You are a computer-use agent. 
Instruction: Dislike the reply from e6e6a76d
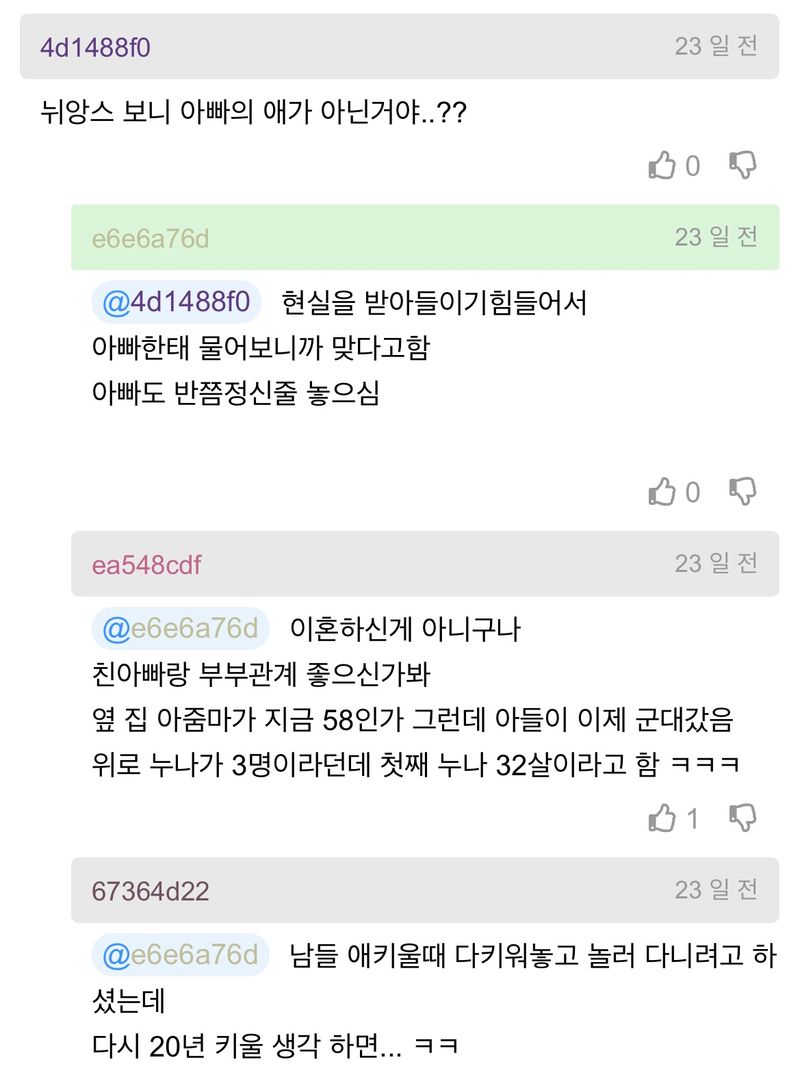tap(742, 491)
